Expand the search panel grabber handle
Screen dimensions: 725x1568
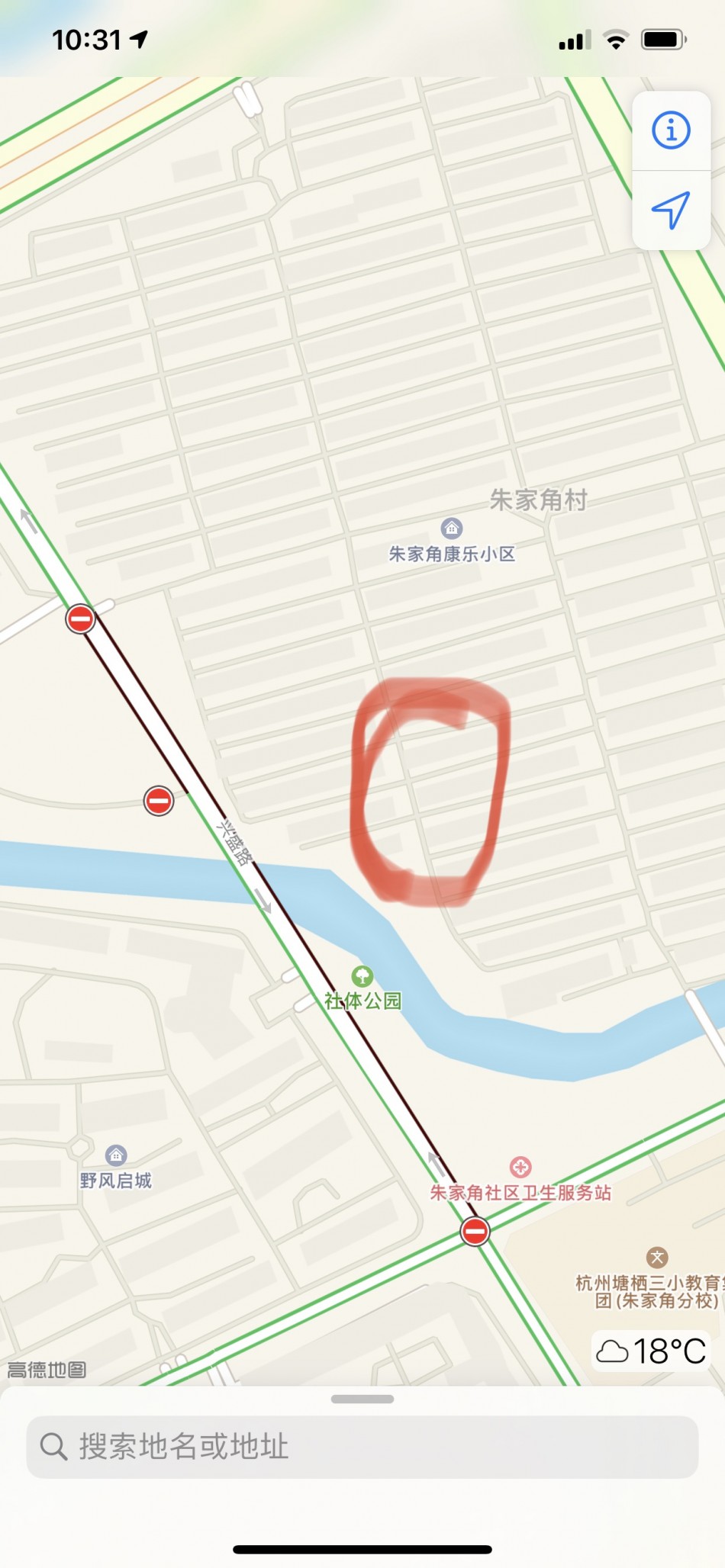click(x=362, y=1399)
